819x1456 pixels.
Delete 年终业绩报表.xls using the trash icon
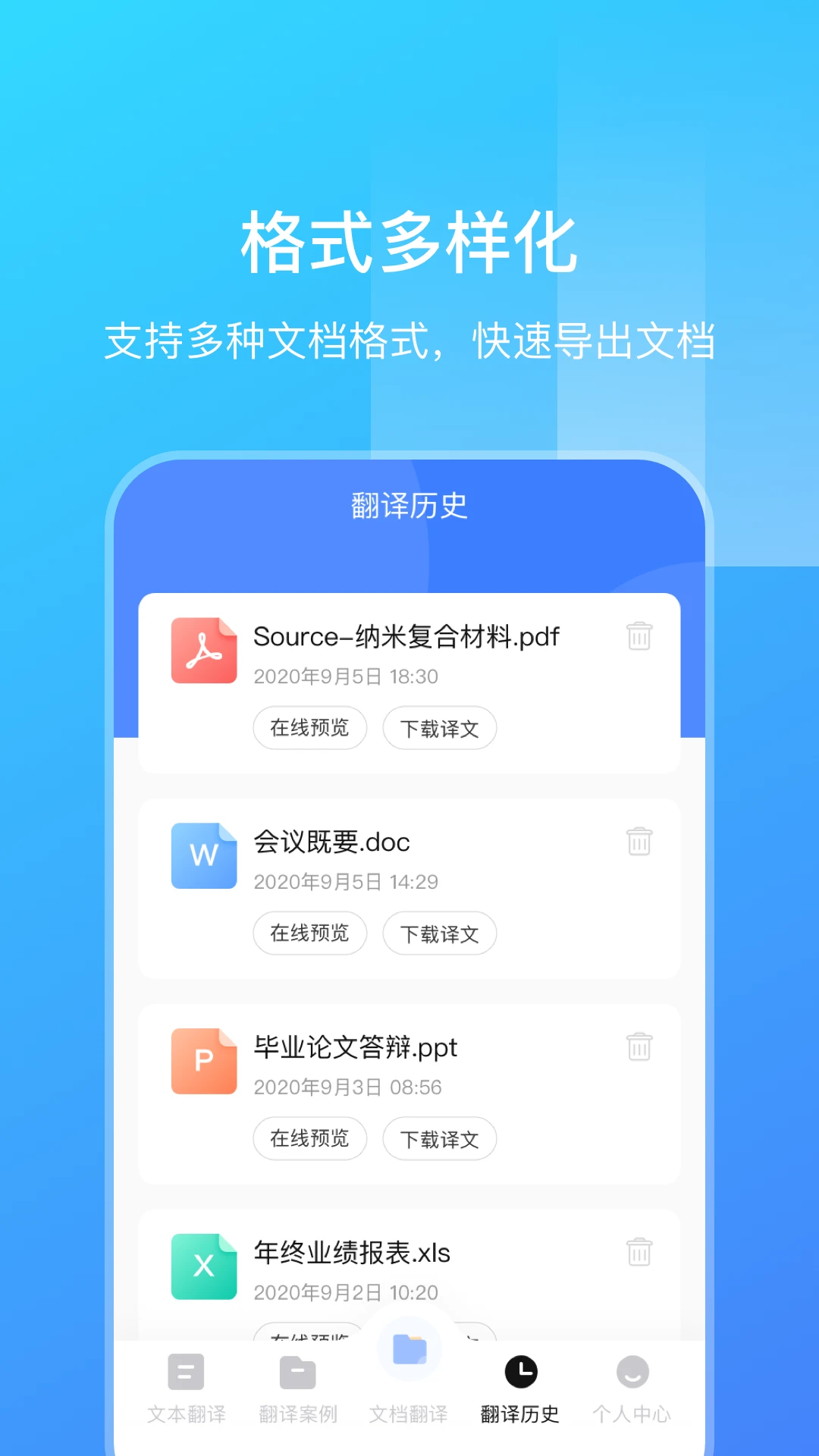[x=639, y=1251]
